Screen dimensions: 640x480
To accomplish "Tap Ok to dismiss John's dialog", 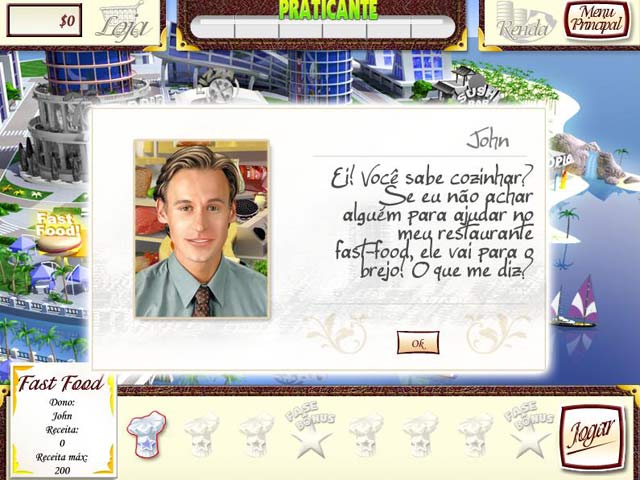I will [x=418, y=343].
